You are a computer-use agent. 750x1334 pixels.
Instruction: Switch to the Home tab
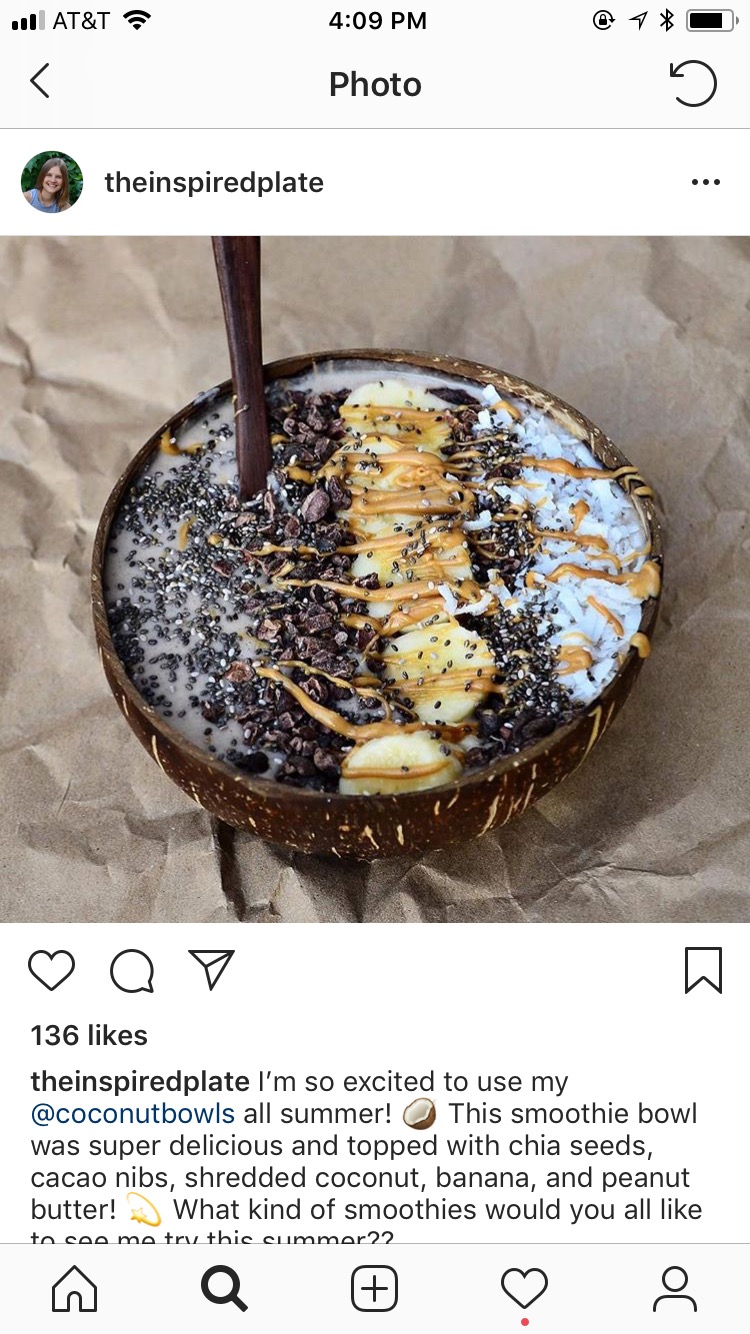point(75,1288)
